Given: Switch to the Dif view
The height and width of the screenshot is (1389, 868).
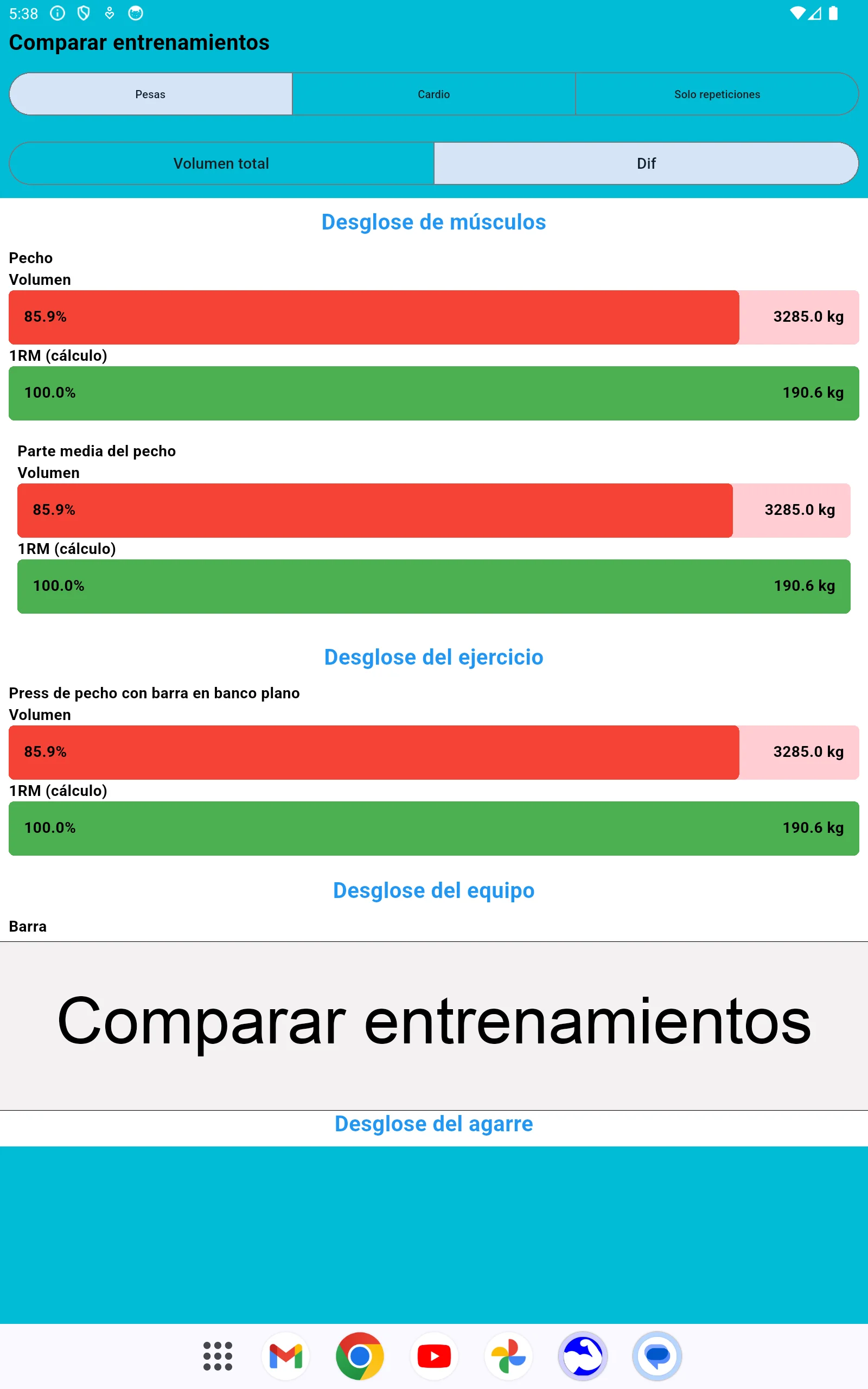Looking at the screenshot, I should 647,163.
